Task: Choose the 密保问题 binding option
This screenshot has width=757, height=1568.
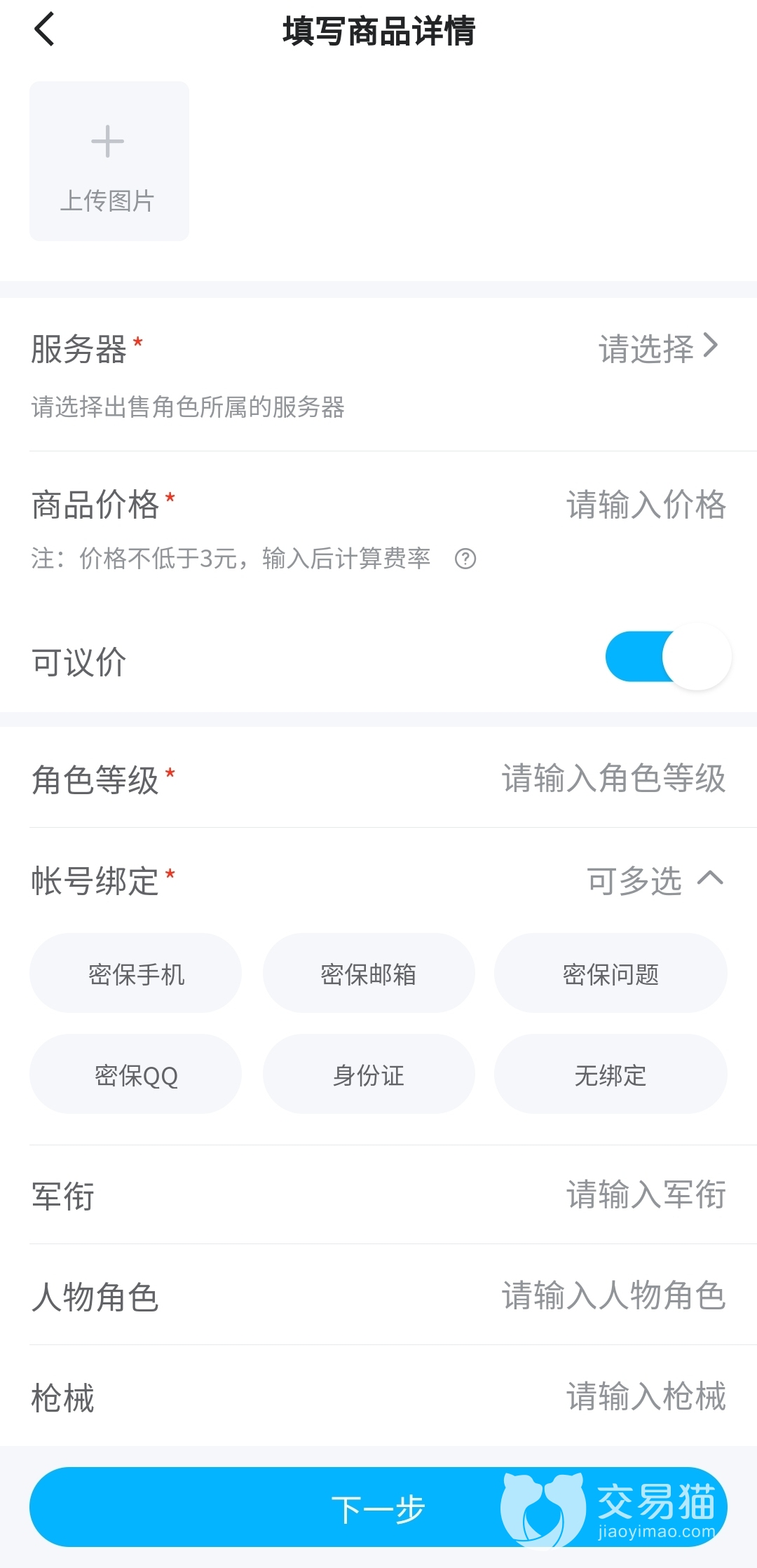Action: click(x=611, y=974)
